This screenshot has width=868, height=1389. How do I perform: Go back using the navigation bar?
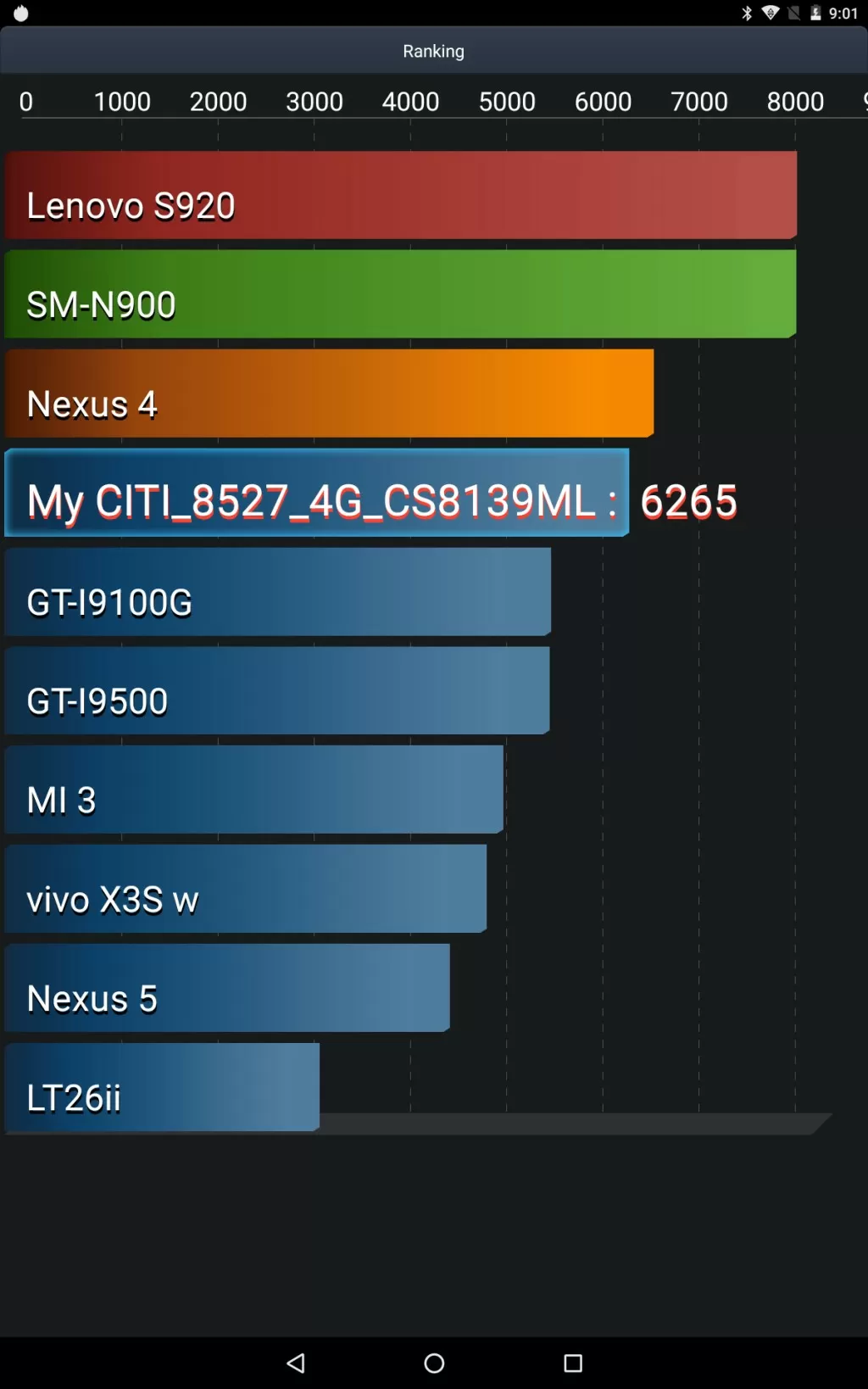point(296,1363)
